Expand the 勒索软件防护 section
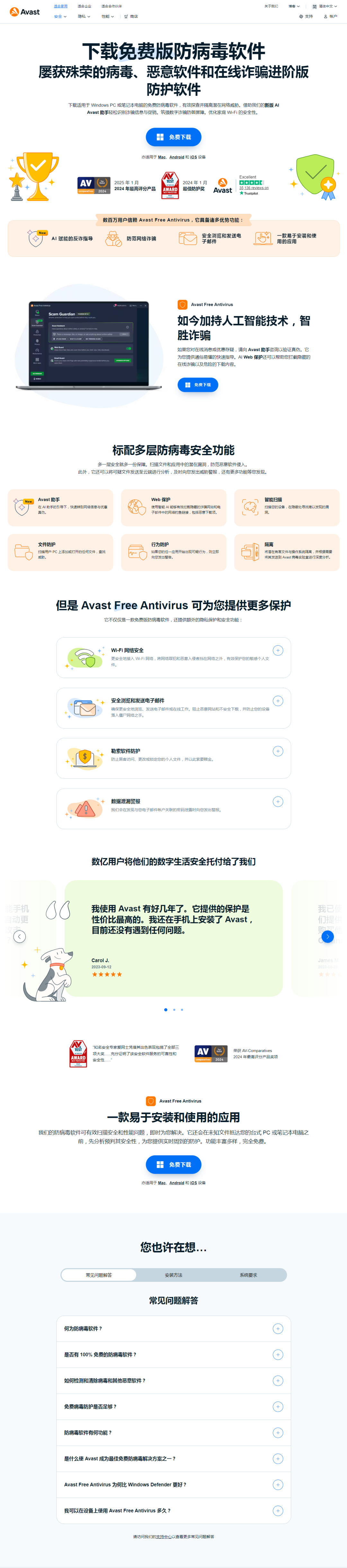Image resolution: width=347 pixels, height=1568 pixels. 278,751
